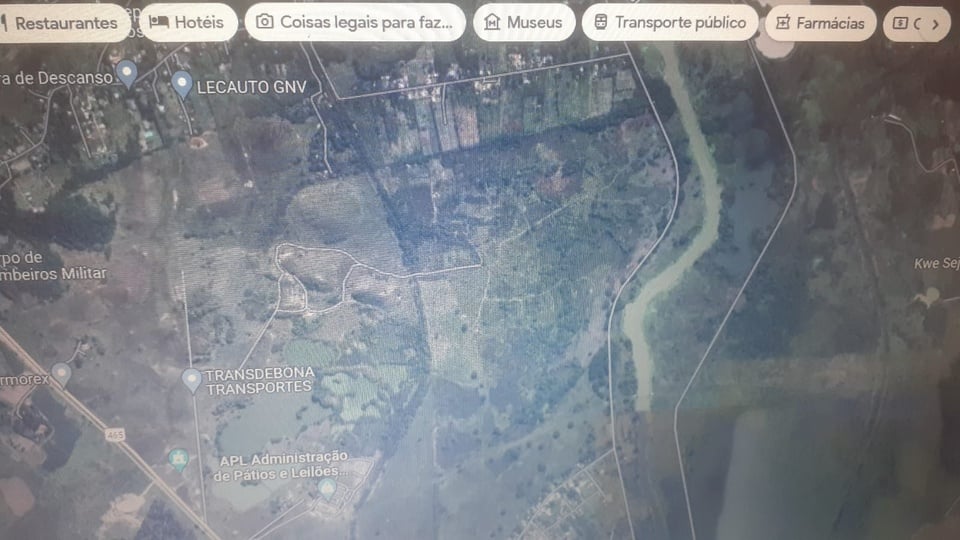Screen dimensions: 960x540
Task: Open the TRANSDEBONA TRANSPORTES place marker
Action: click(x=191, y=379)
